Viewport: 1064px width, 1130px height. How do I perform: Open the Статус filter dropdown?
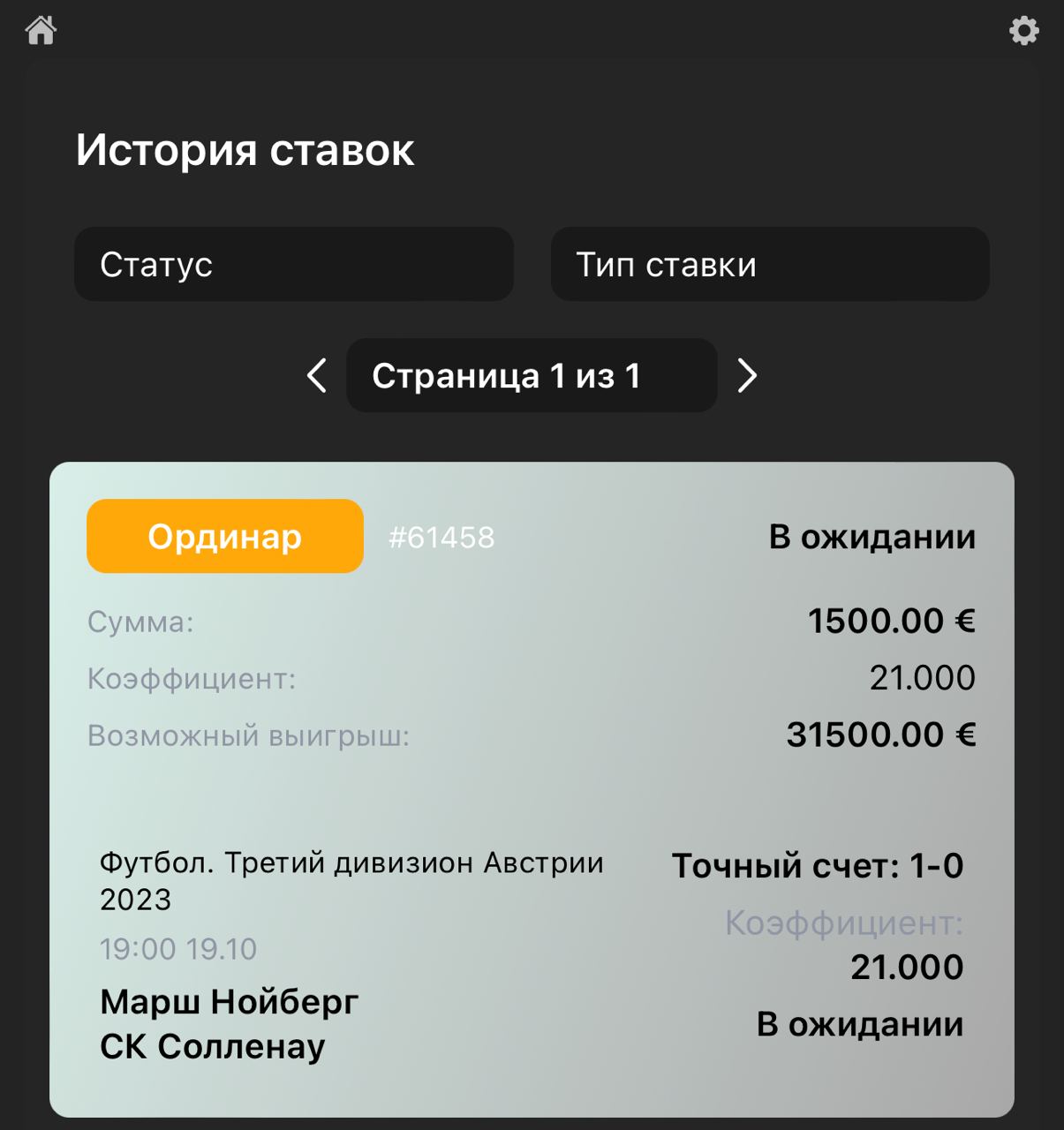pos(293,265)
